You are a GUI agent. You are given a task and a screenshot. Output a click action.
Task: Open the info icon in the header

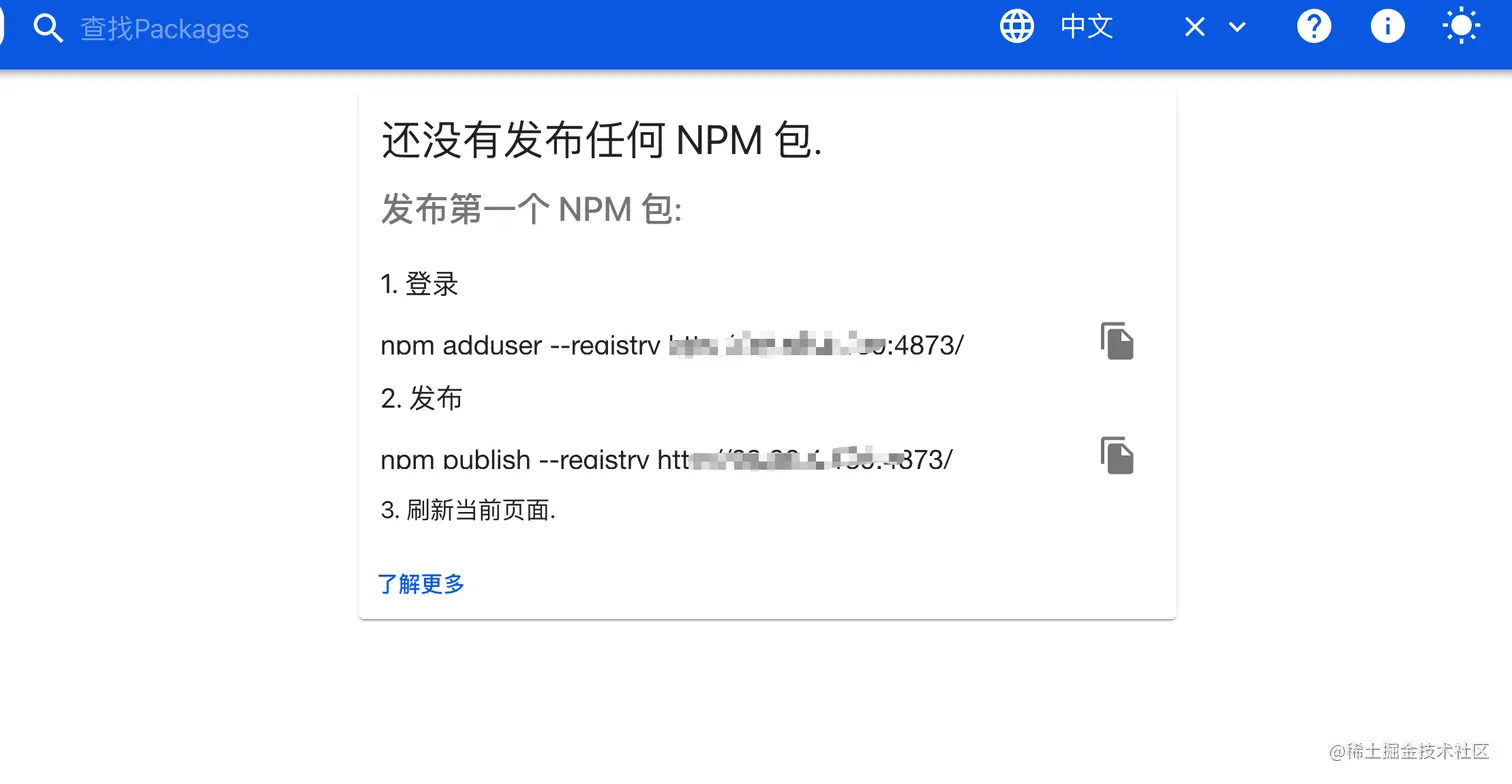[x=1387, y=27]
